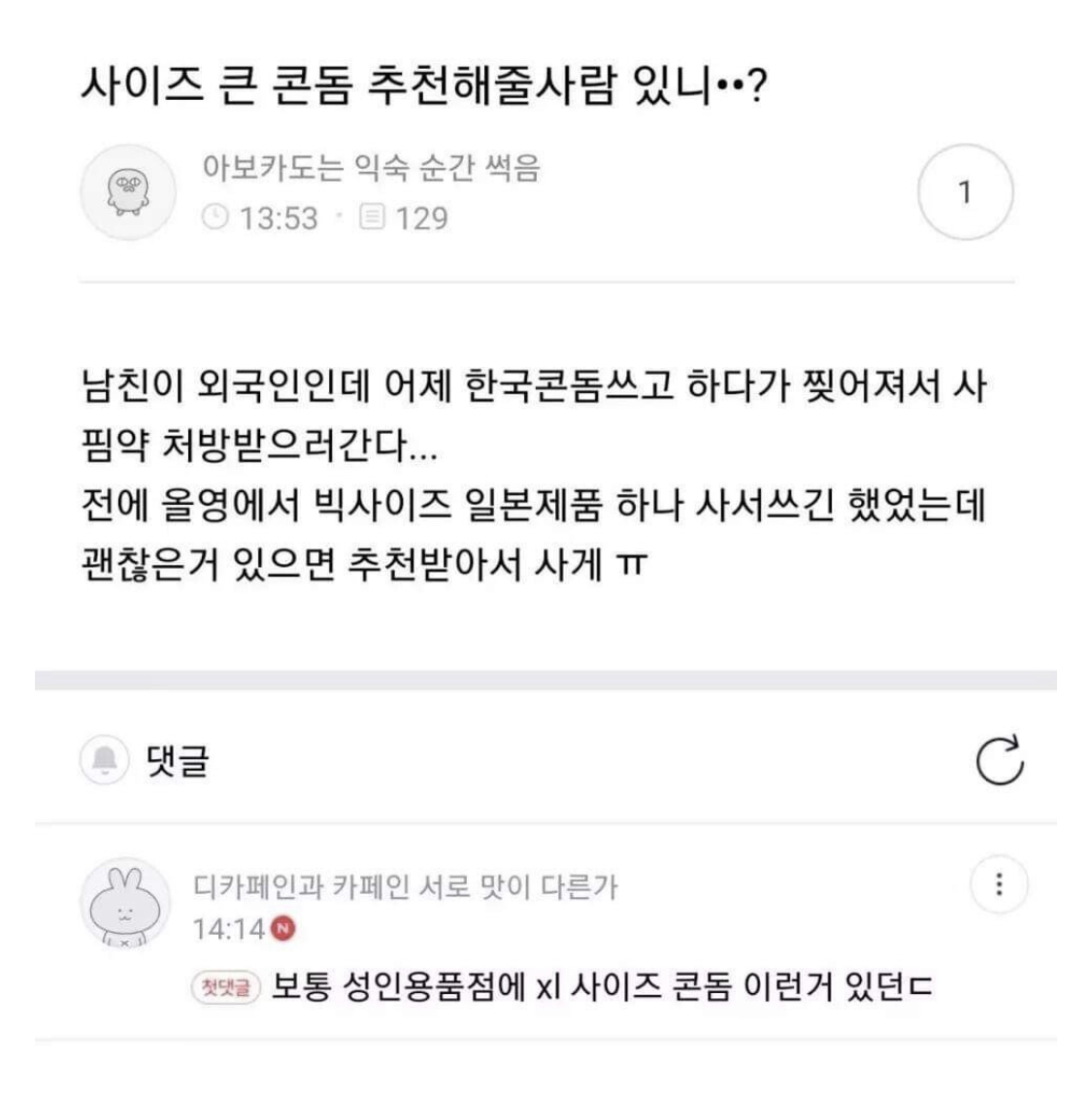
Task: Open the author nickname 아보카도는 익숙 순간 썩음
Action: coord(370,168)
